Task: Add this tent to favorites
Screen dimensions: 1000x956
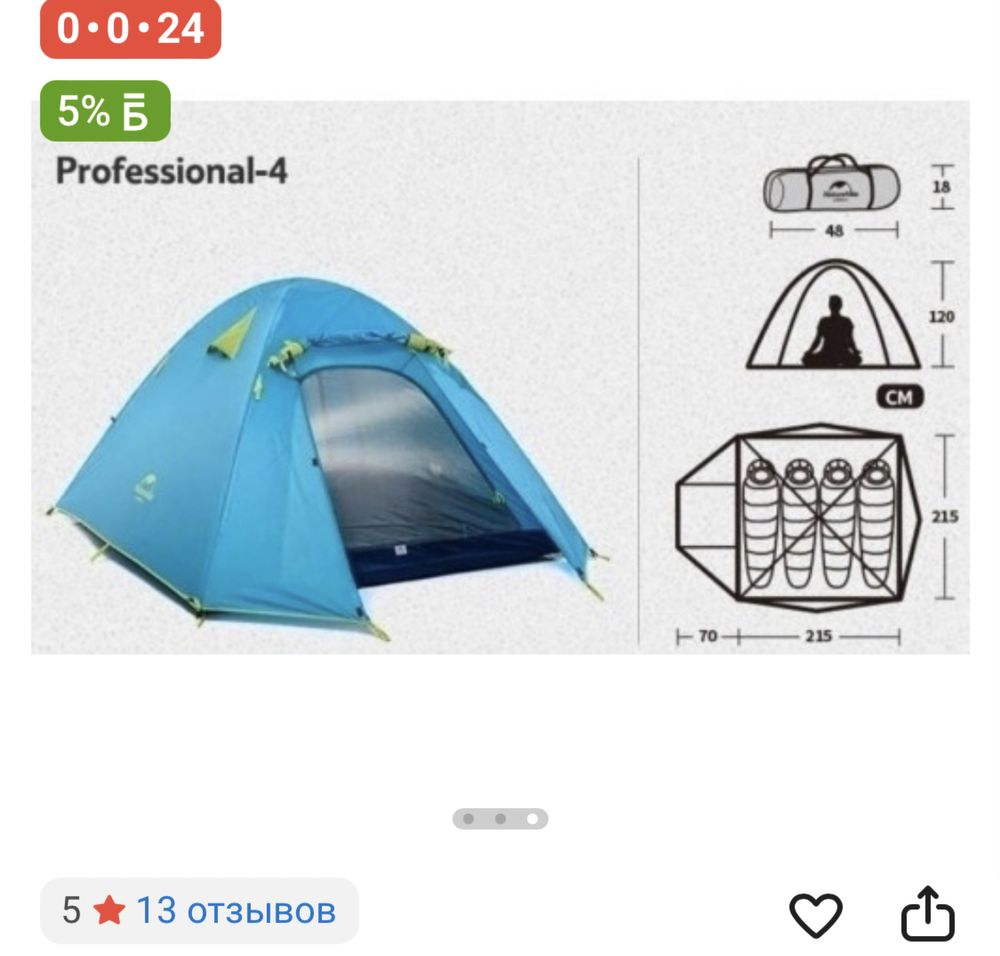Action: pos(816,914)
